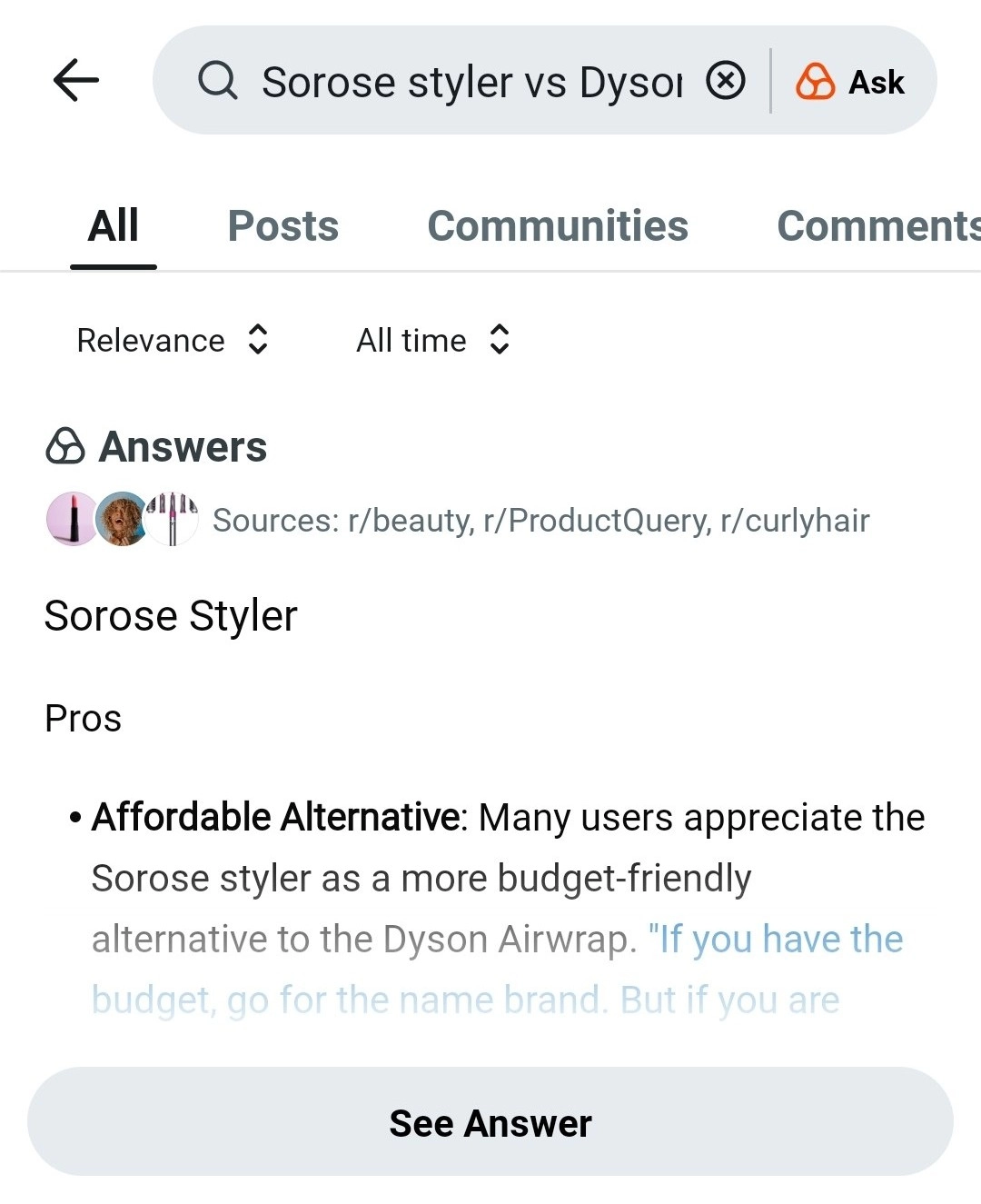Click the back arrow to return
This screenshot has height=1204, width=981.
point(75,80)
